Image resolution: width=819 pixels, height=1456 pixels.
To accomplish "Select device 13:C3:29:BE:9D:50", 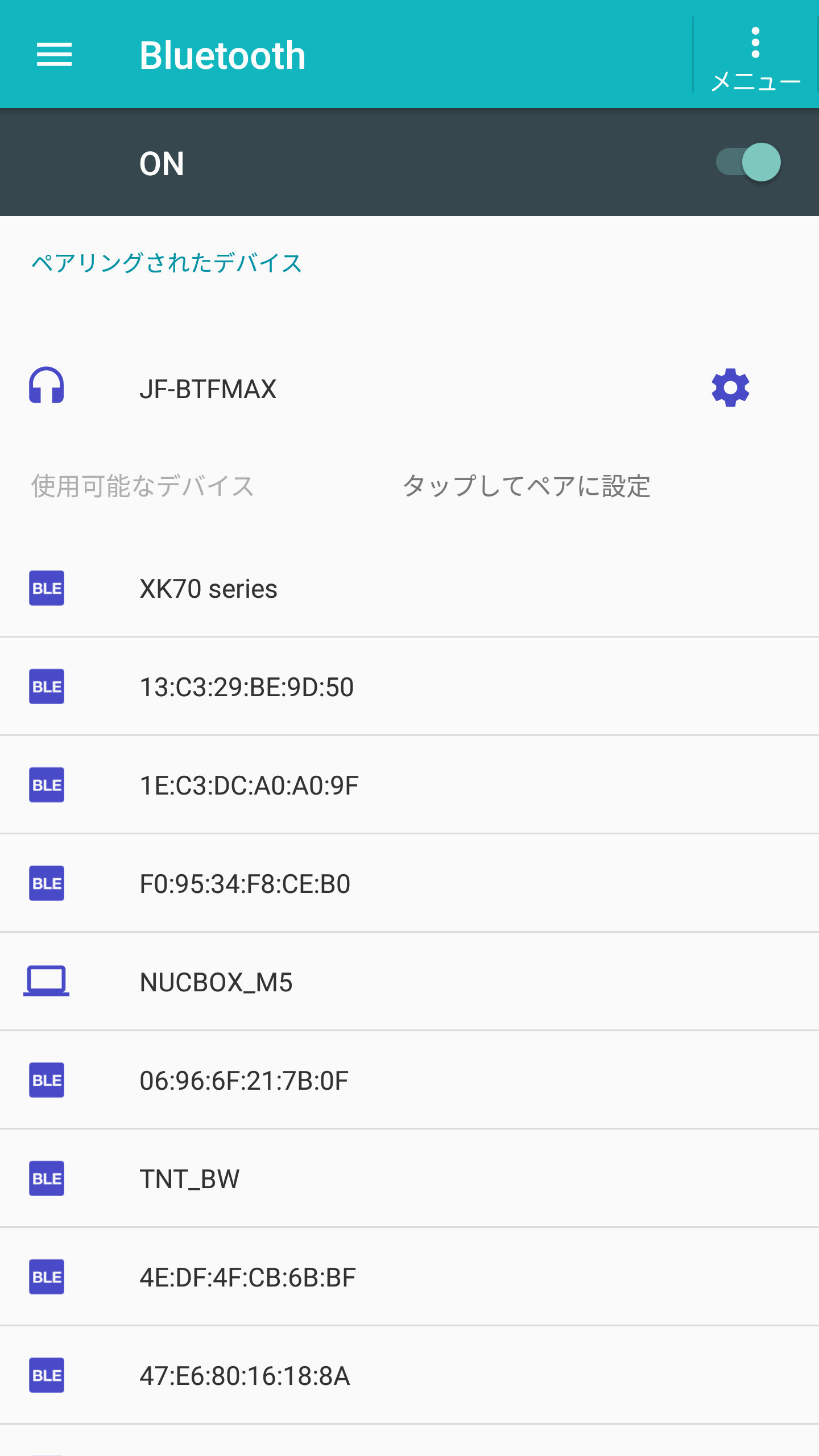I will point(409,686).
